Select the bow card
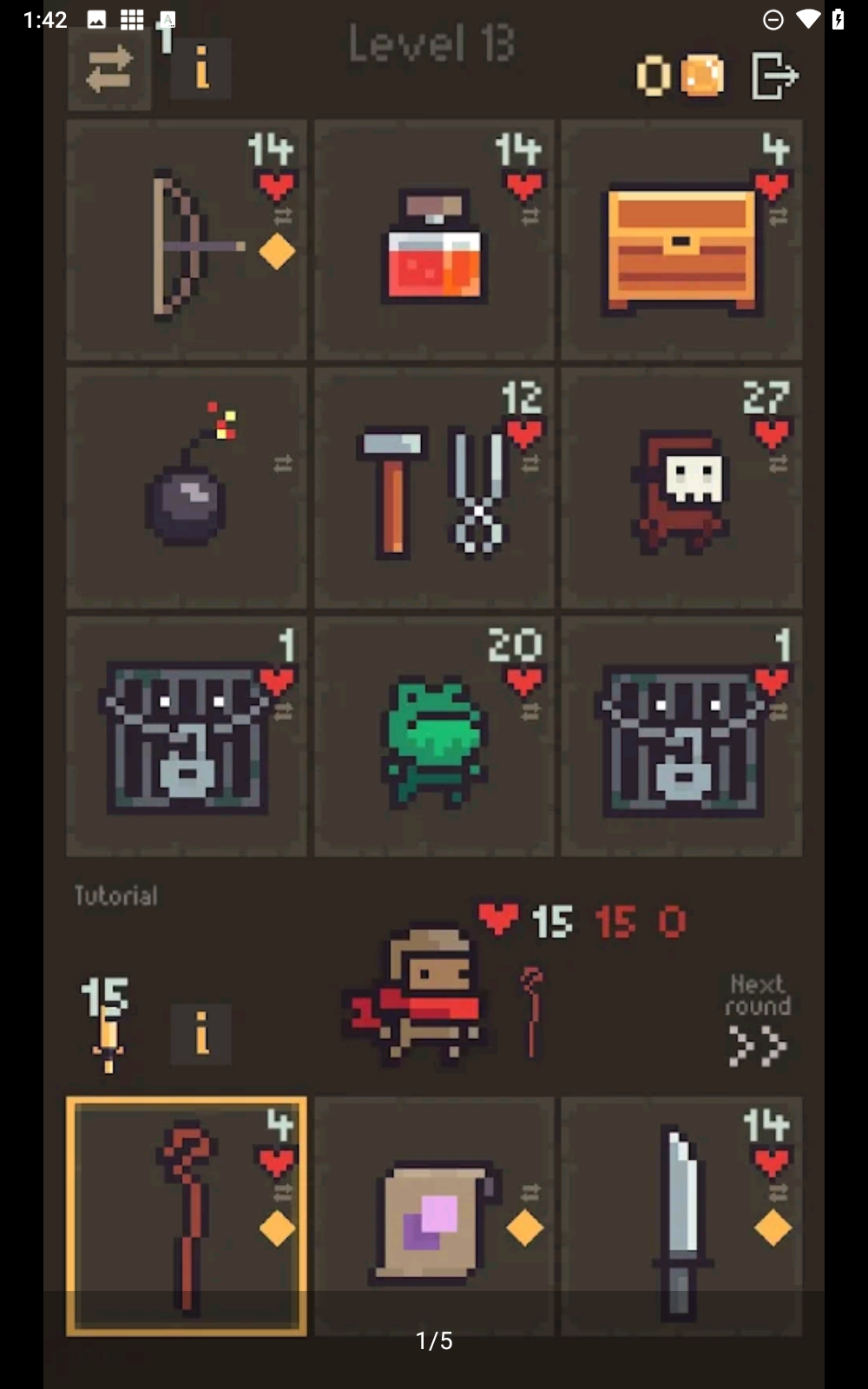The width and height of the screenshot is (868, 1389). click(187, 240)
